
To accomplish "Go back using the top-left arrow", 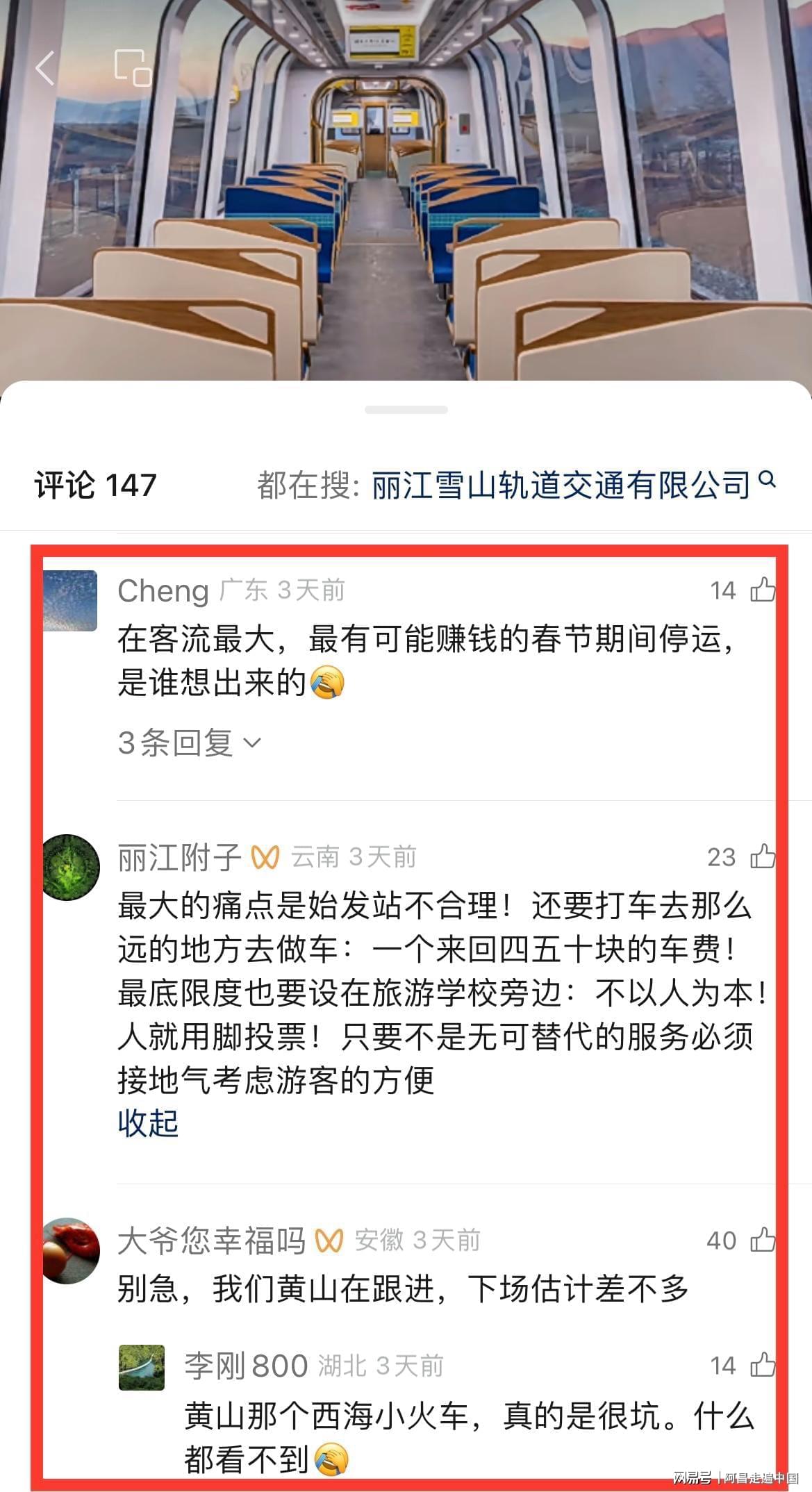I will (45, 68).
